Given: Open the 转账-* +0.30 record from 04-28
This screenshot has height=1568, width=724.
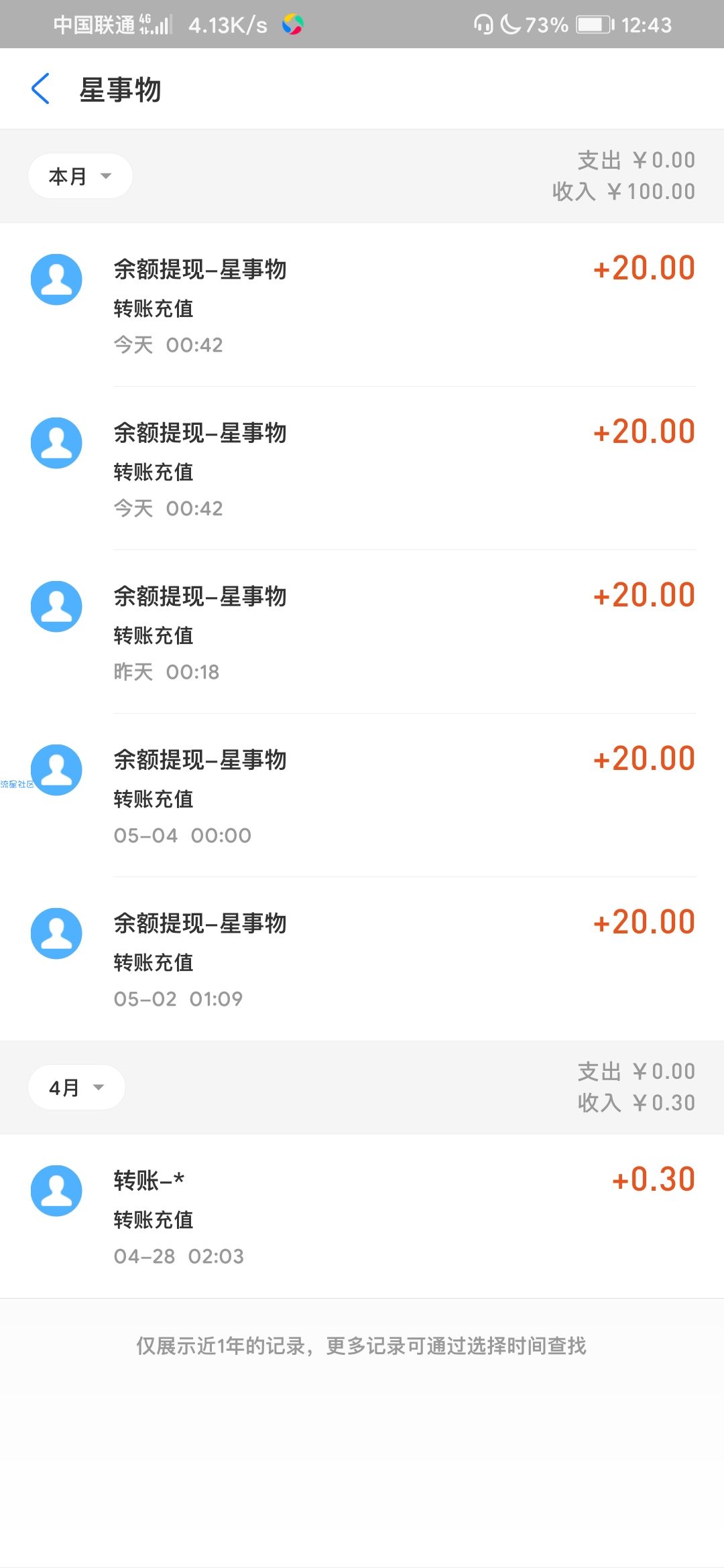Looking at the screenshot, I should tap(362, 1216).
